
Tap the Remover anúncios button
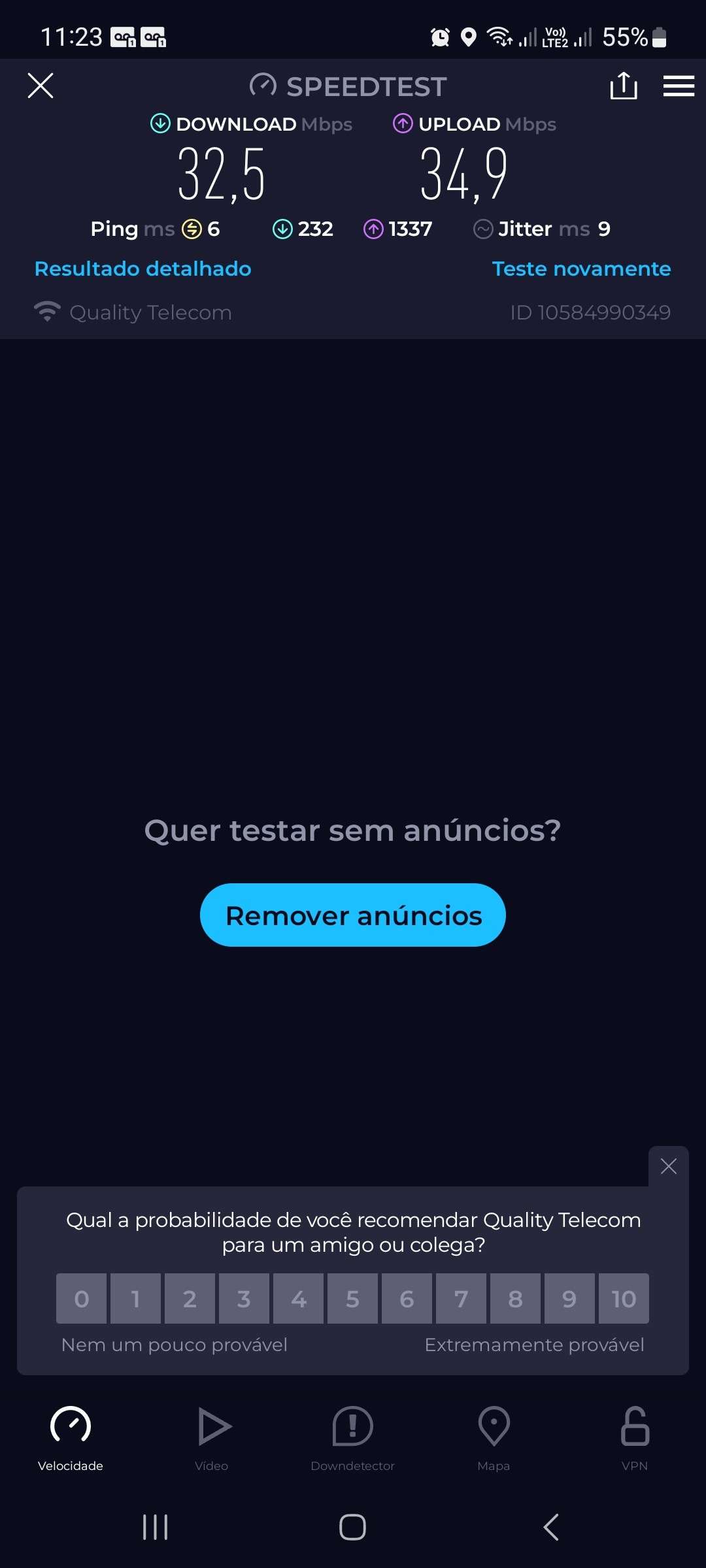point(353,915)
